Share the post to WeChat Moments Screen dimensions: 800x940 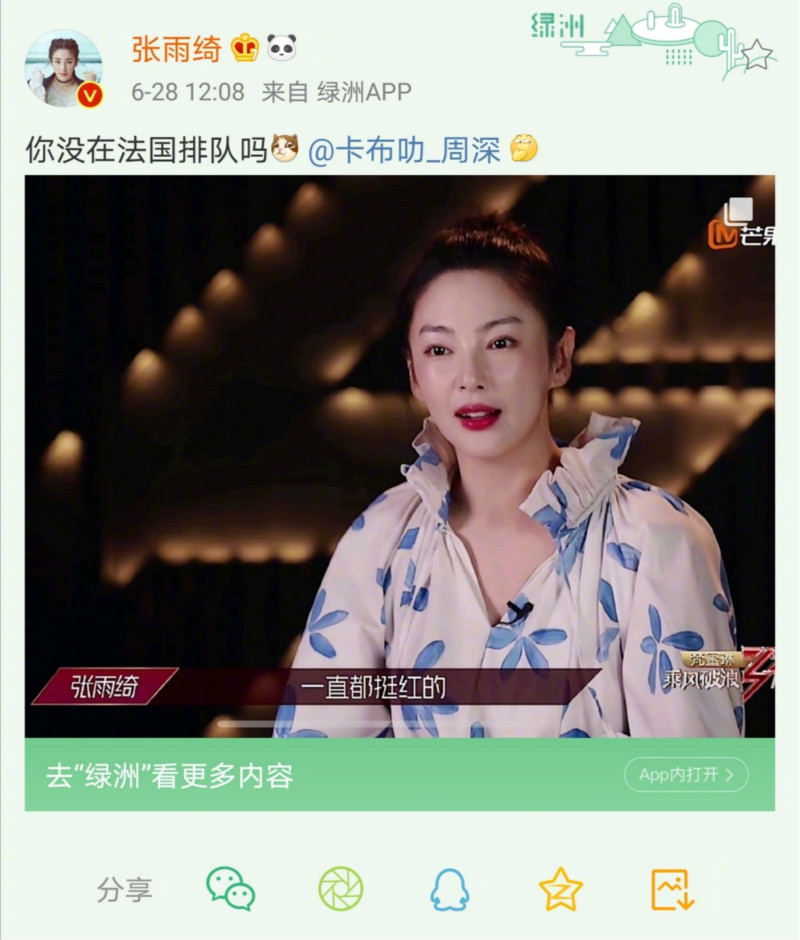[x=340, y=888]
